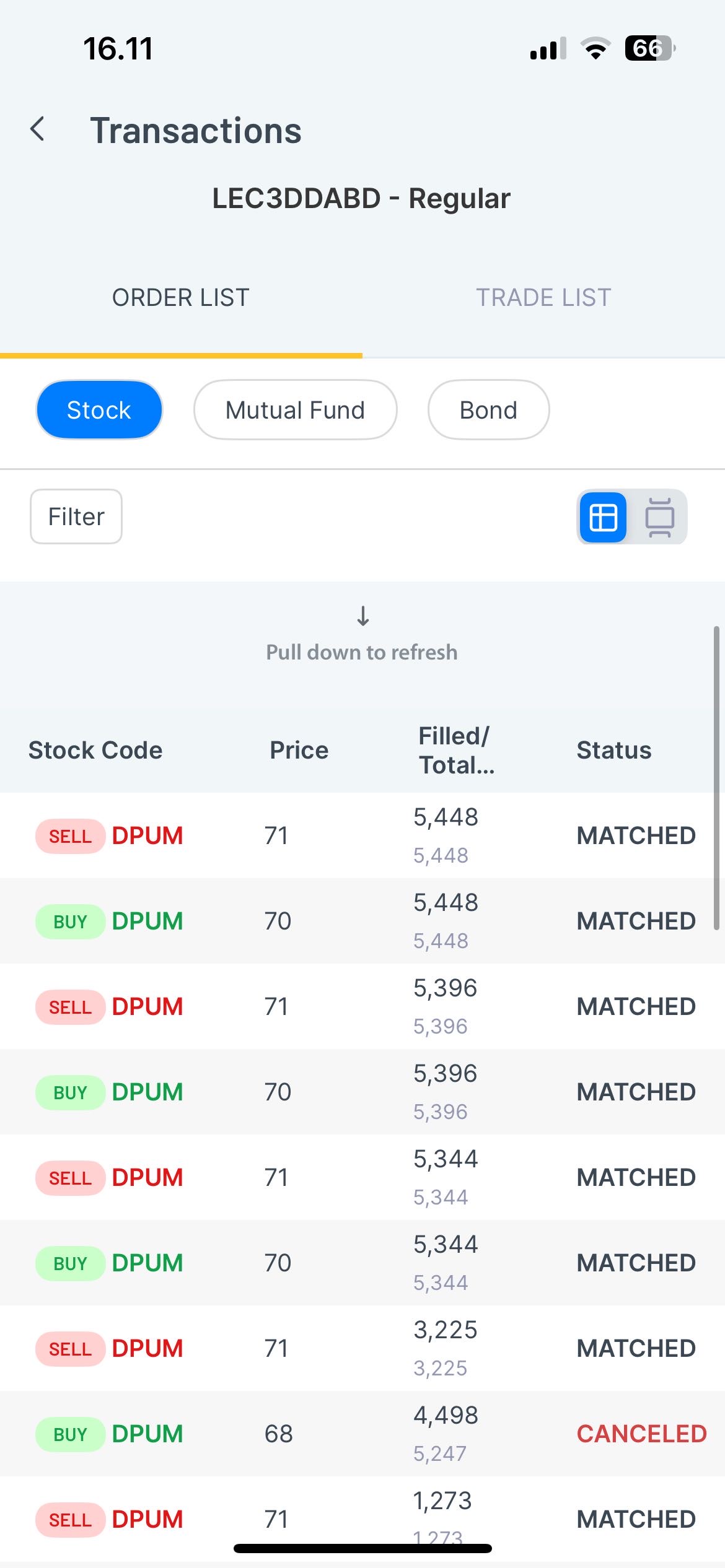The height and width of the screenshot is (1568, 725).
Task: Go back from Transactions screen
Action: pos(38,129)
